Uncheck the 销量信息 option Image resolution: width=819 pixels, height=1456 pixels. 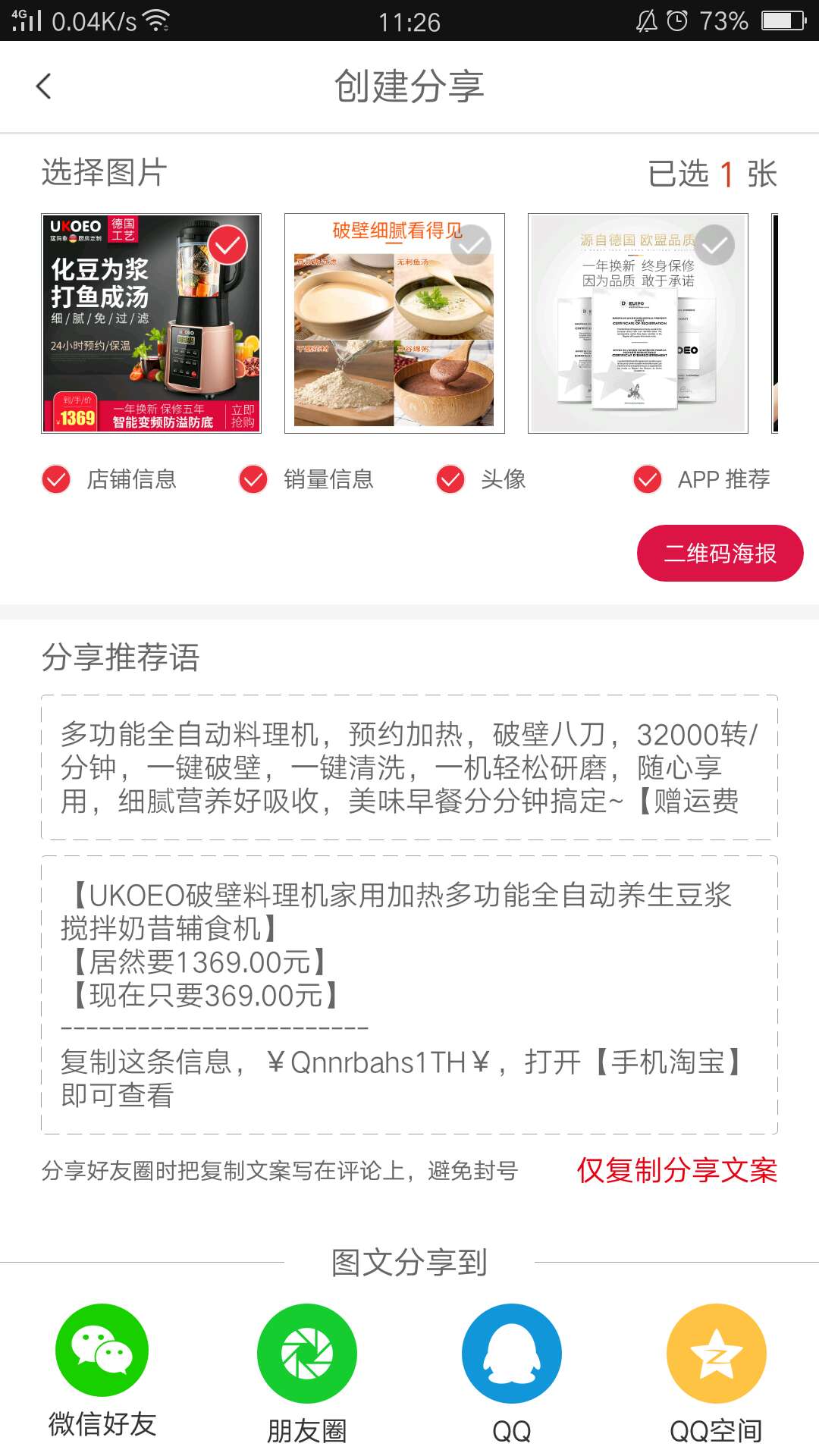[253, 480]
